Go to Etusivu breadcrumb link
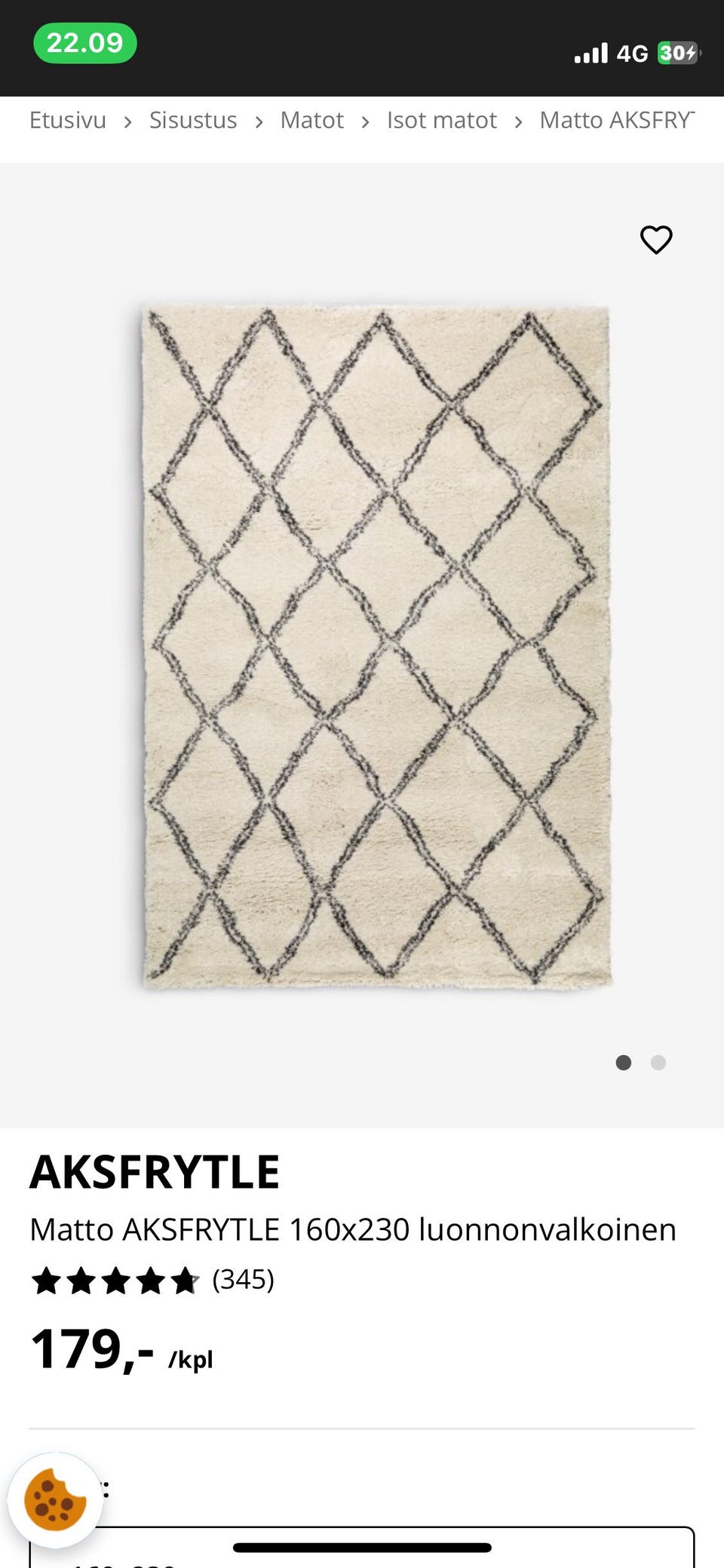 pyautogui.click(x=67, y=121)
